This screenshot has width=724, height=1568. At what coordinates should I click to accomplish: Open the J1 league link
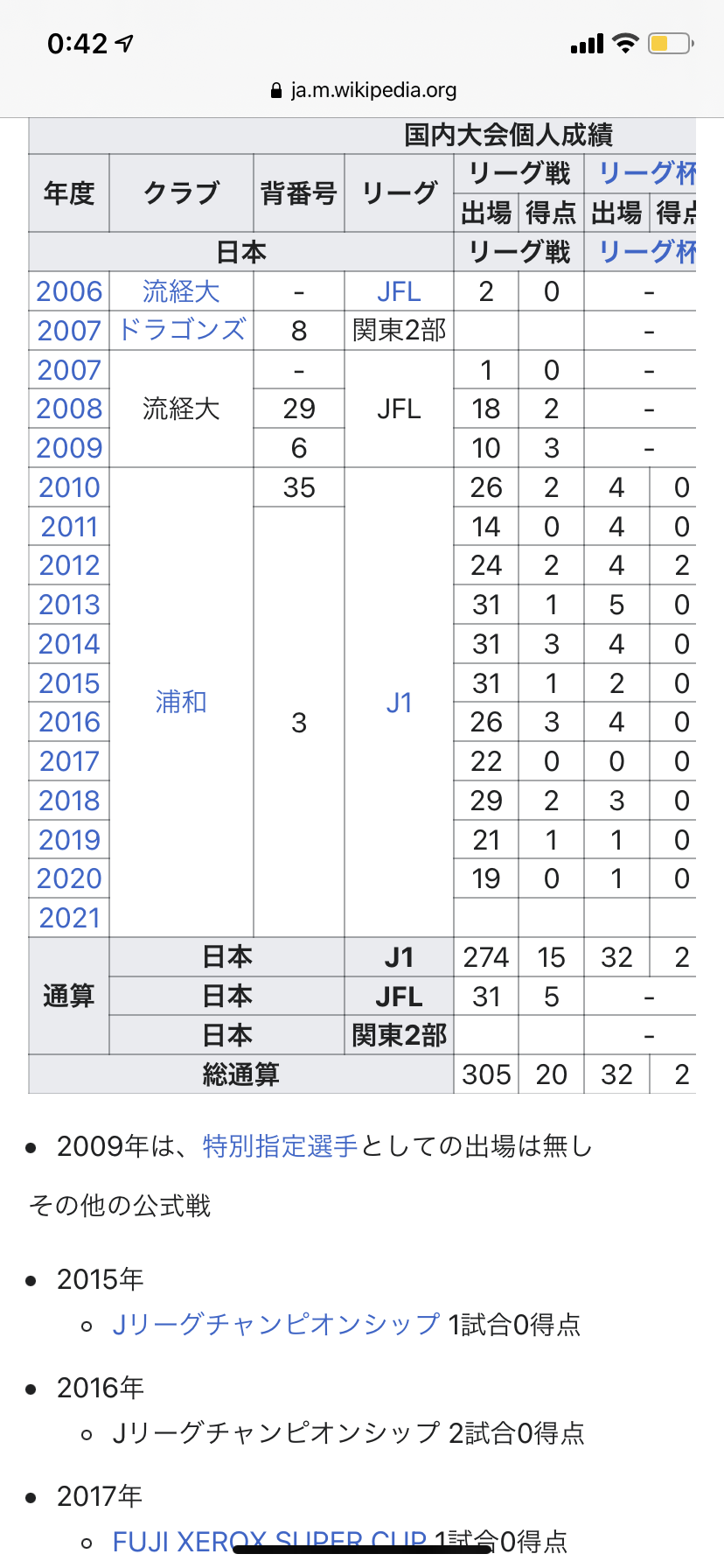click(x=399, y=703)
